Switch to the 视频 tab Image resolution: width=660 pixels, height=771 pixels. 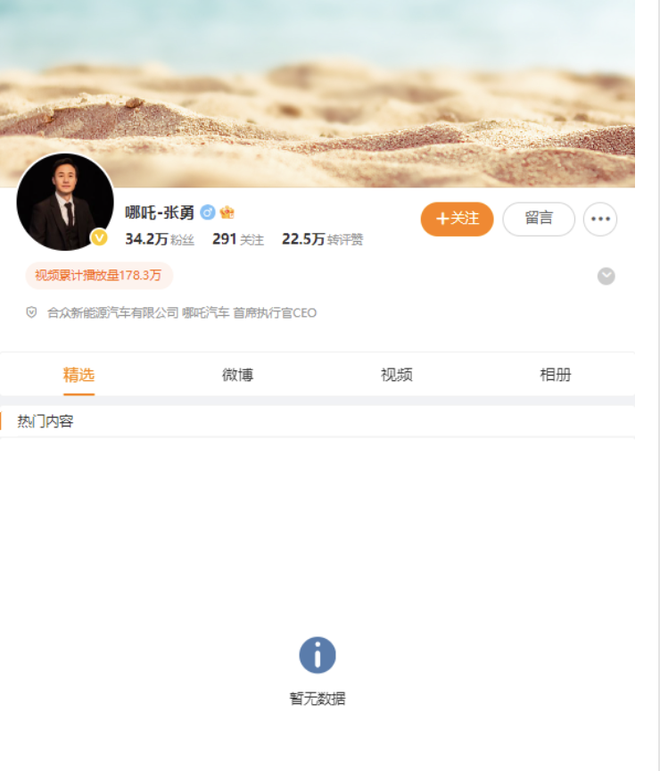[x=396, y=375]
